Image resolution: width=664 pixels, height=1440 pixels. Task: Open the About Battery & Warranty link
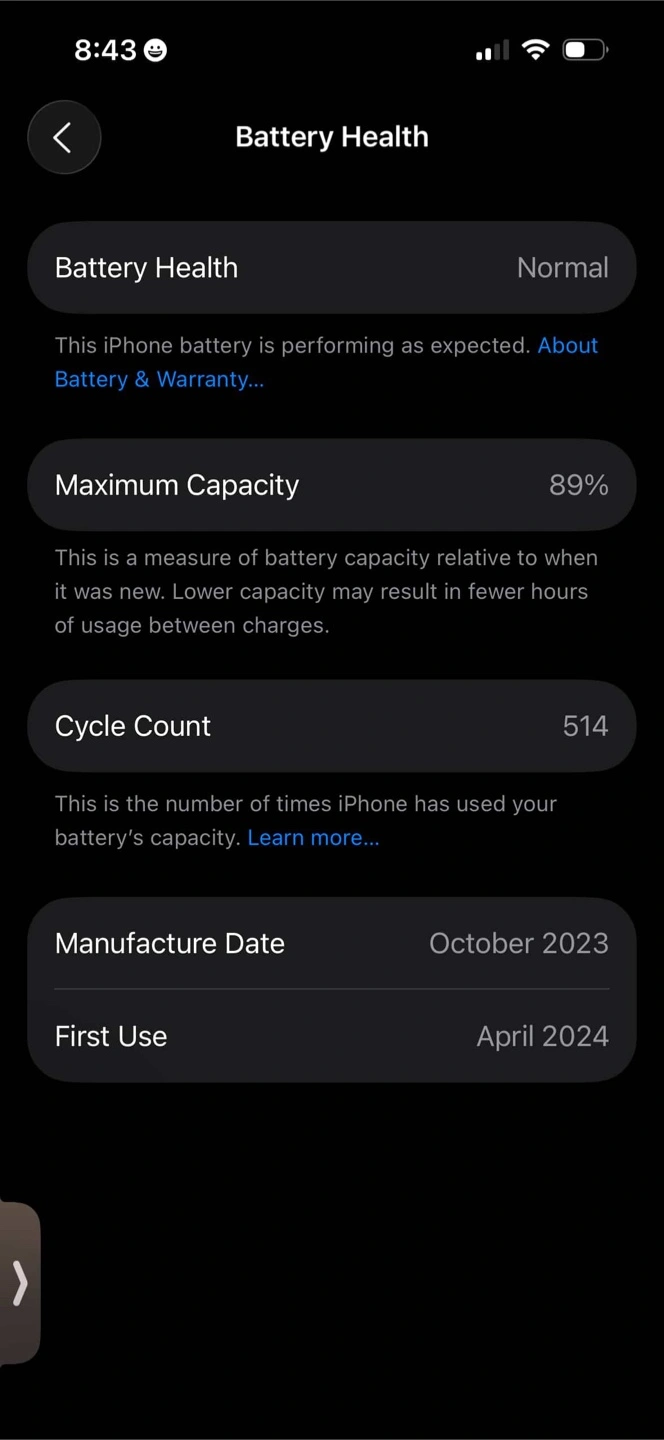click(159, 379)
